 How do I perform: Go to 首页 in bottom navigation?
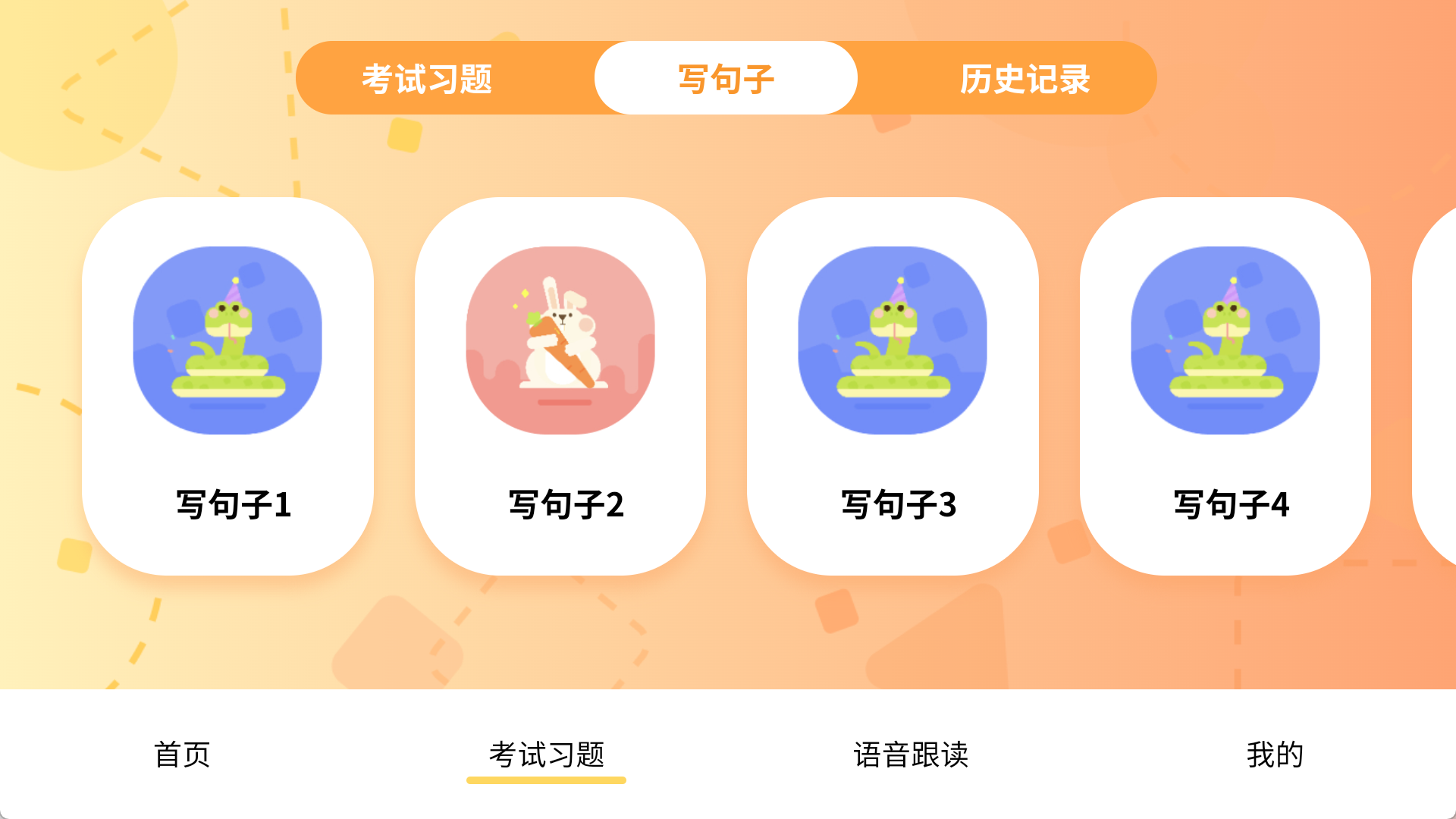pos(182,755)
